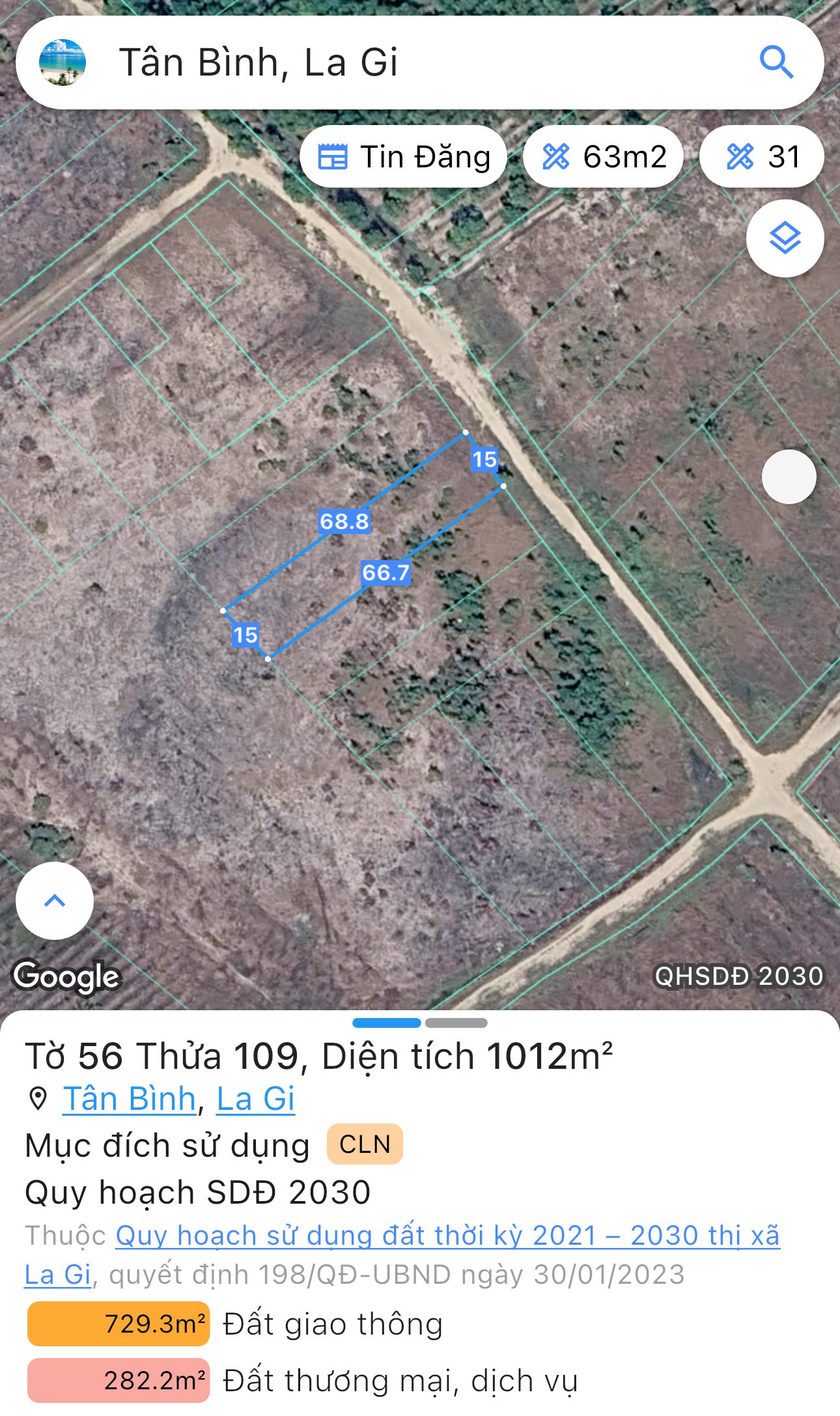This screenshot has width=840, height=1416.
Task: Tap the round white button on the map
Action: [x=789, y=477]
